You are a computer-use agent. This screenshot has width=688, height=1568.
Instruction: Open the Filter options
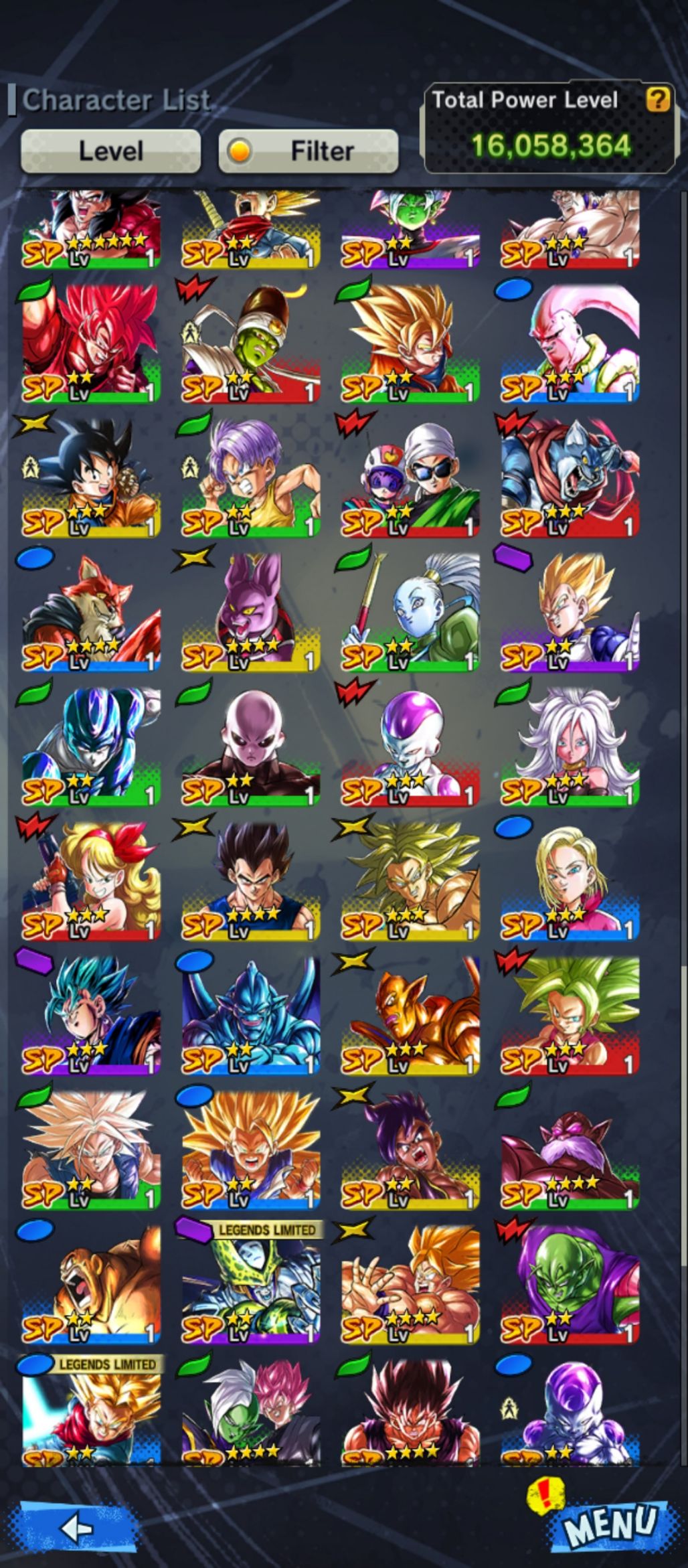coord(309,151)
